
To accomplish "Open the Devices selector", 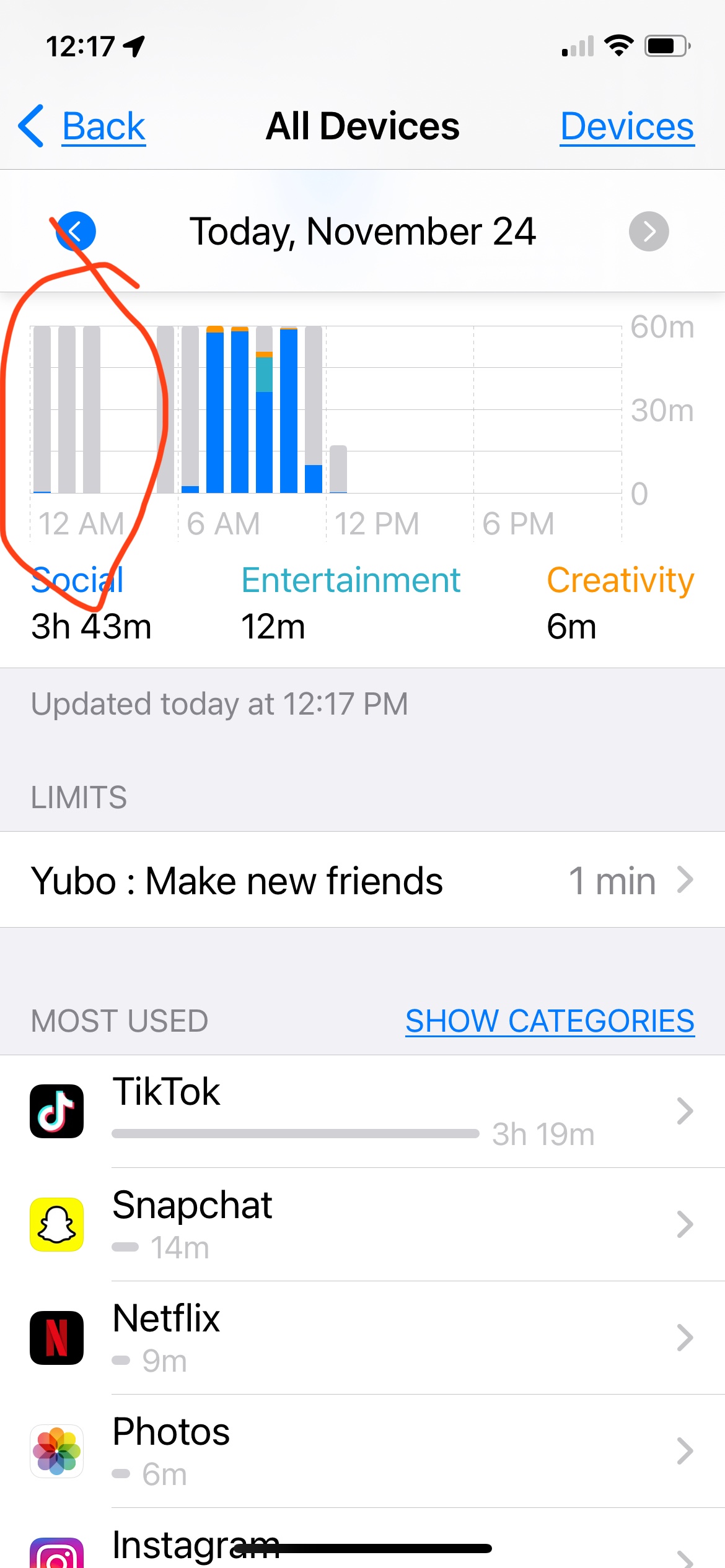I will 626,126.
